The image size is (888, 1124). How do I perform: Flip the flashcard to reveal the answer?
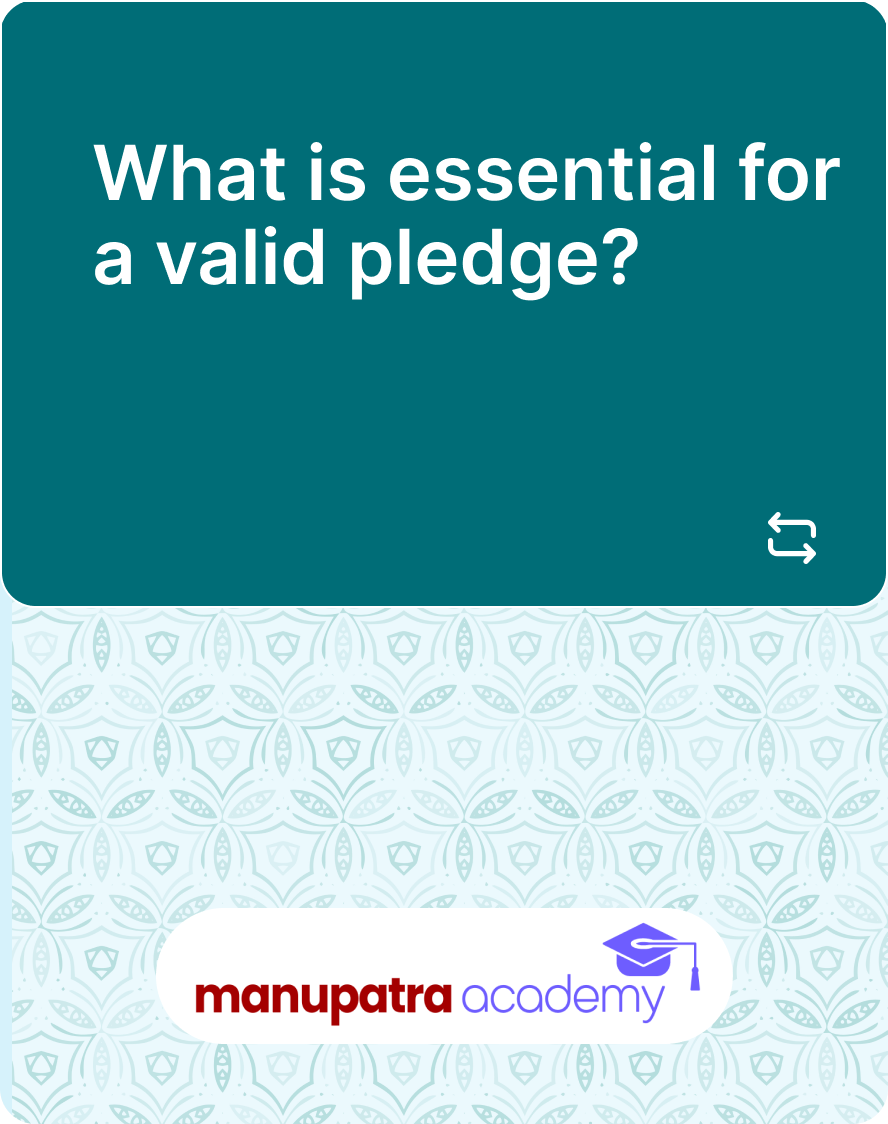click(x=791, y=538)
